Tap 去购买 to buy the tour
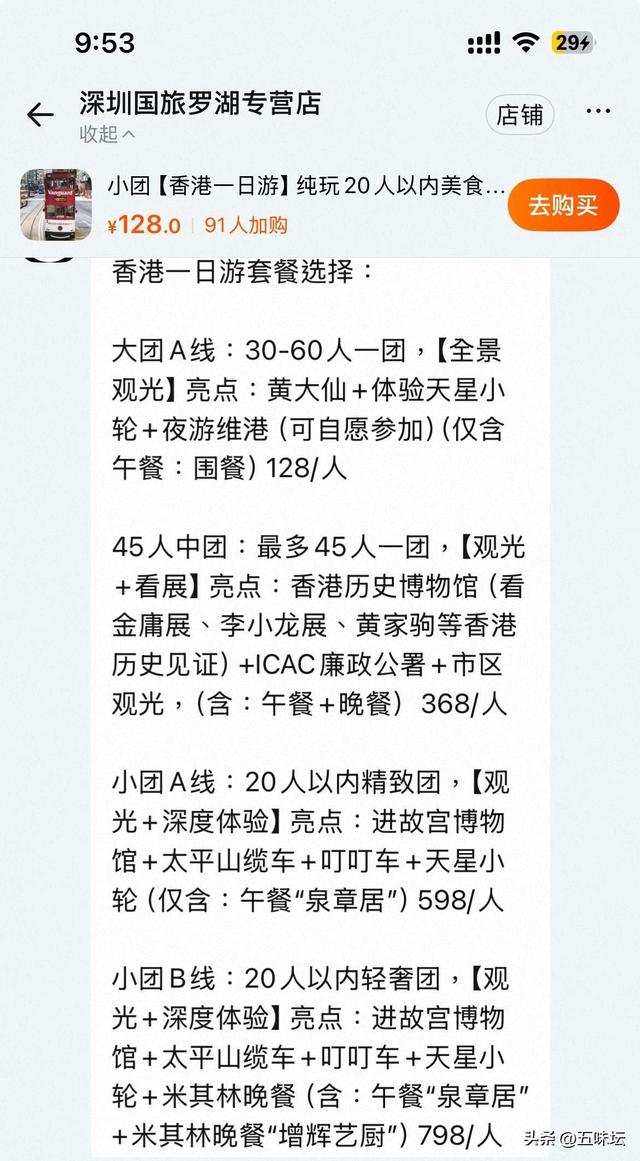640x1161 pixels. (x=563, y=205)
